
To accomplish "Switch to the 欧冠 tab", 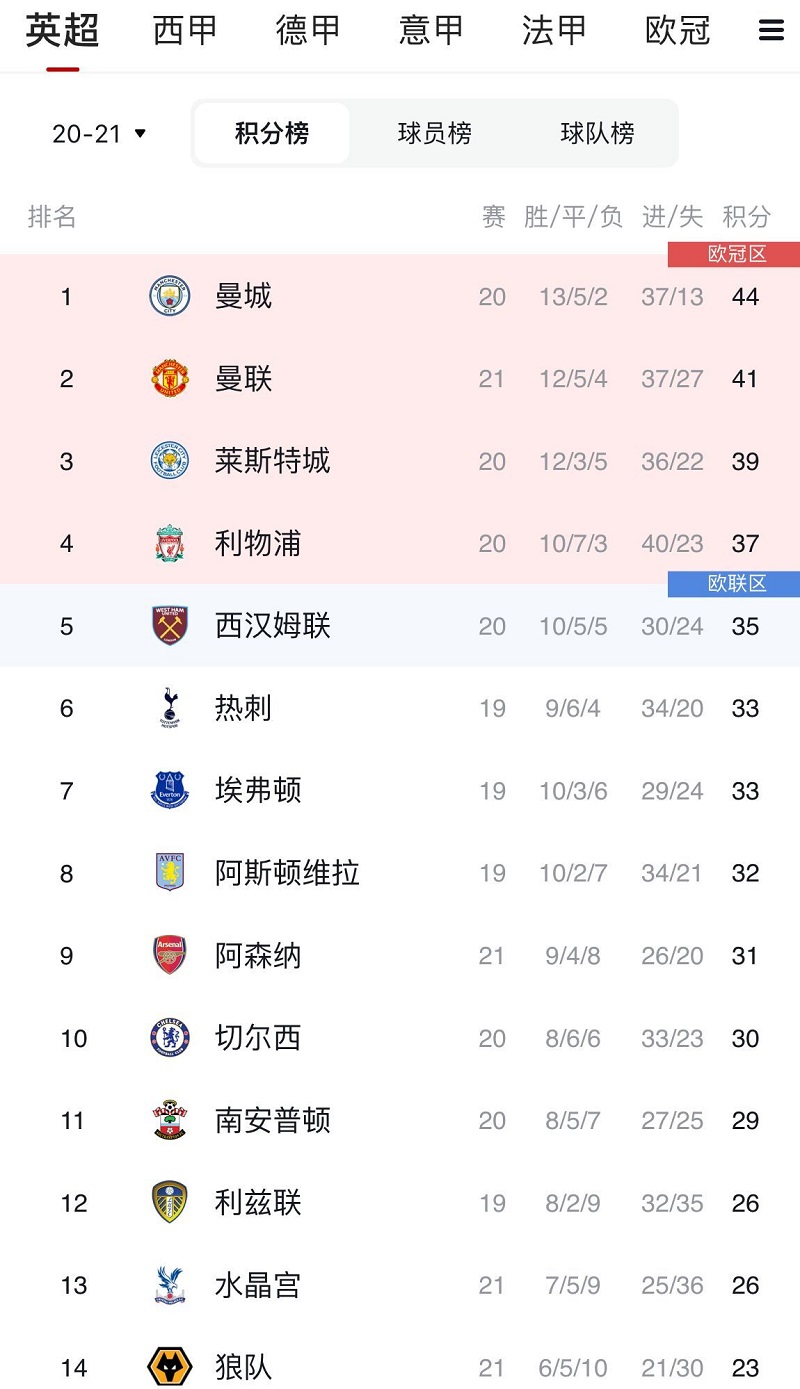I will pyautogui.click(x=678, y=31).
